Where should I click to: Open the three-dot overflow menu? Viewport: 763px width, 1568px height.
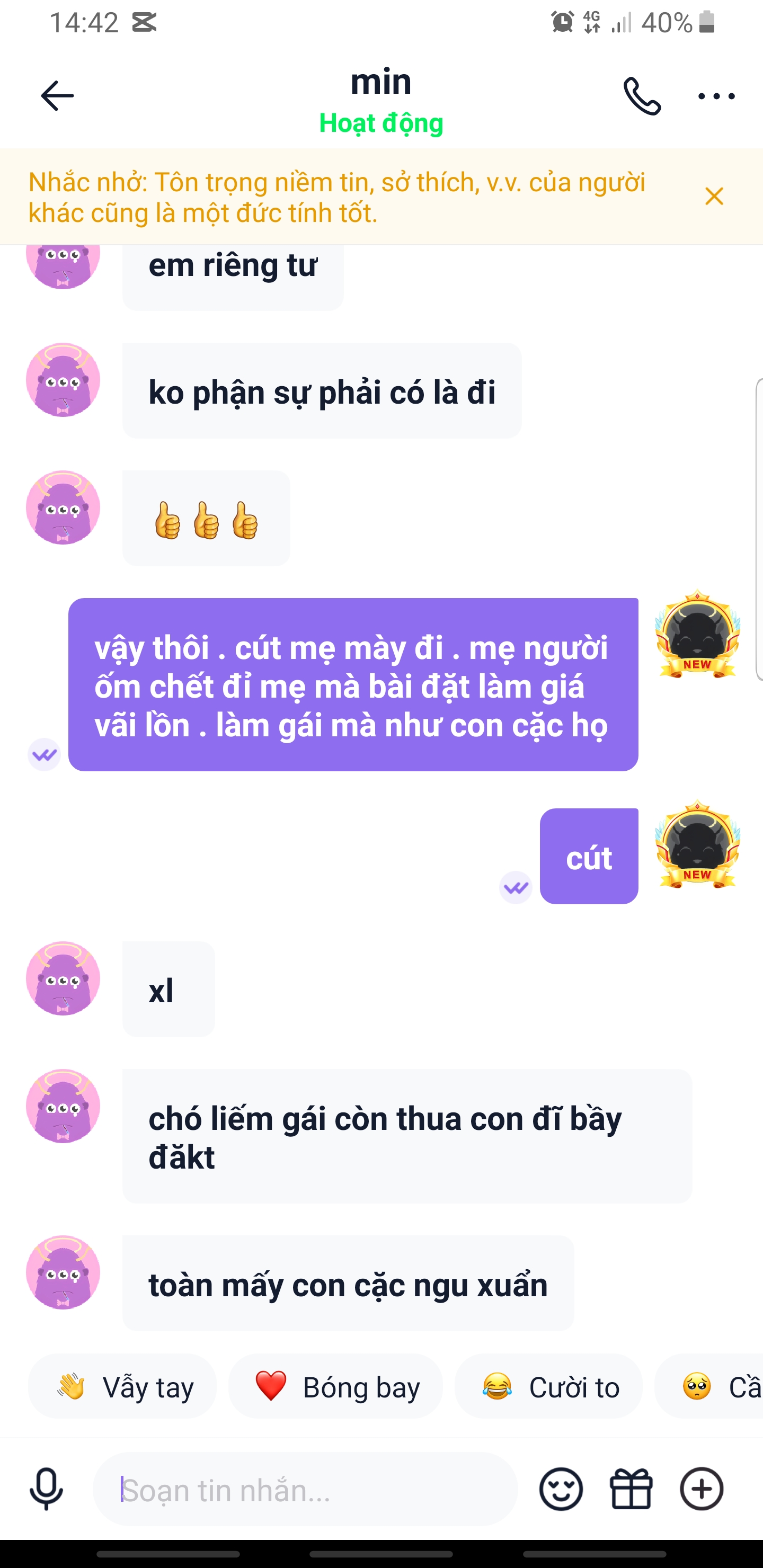[x=716, y=96]
